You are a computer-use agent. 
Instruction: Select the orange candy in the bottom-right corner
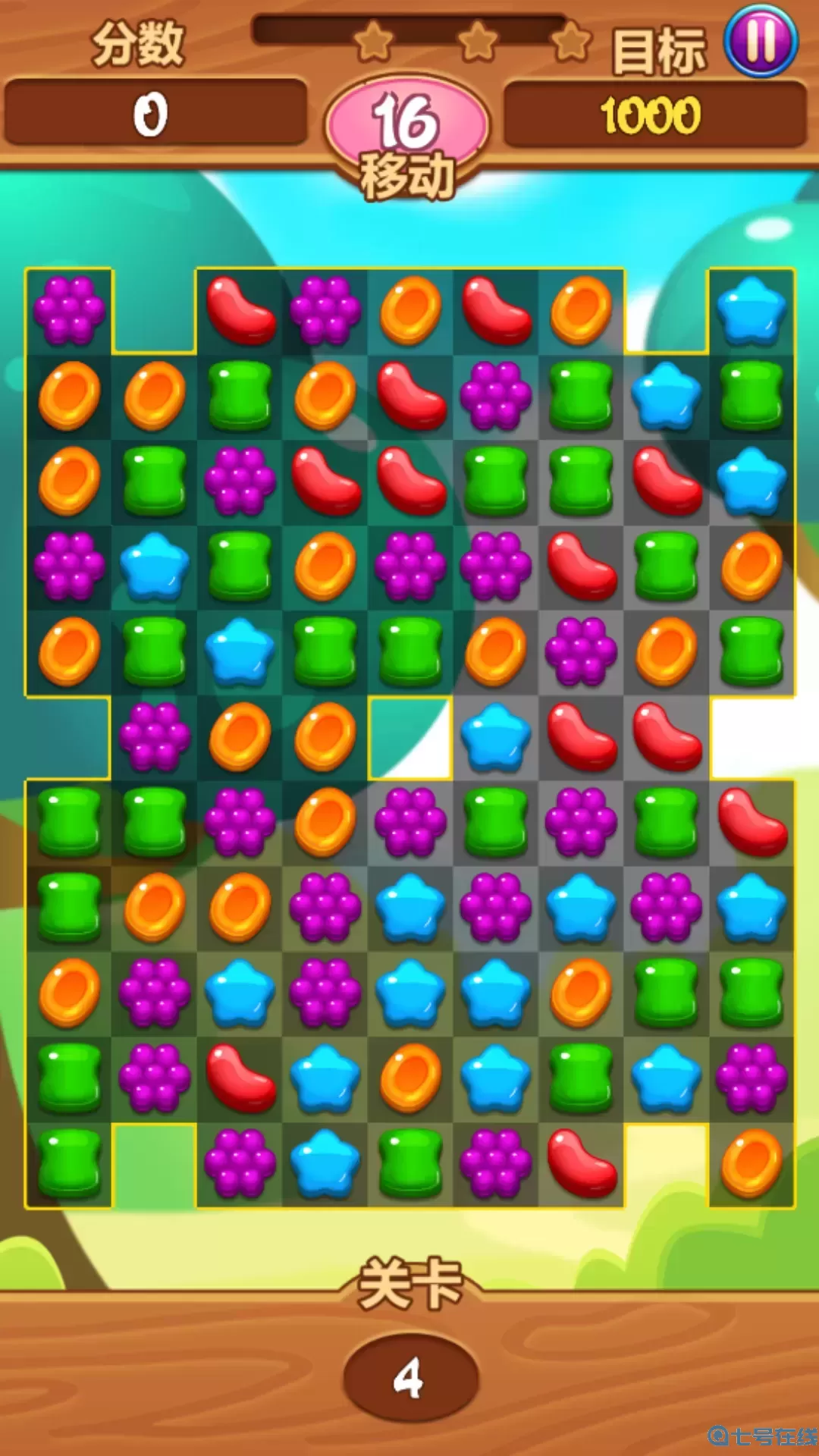pyautogui.click(x=751, y=1163)
